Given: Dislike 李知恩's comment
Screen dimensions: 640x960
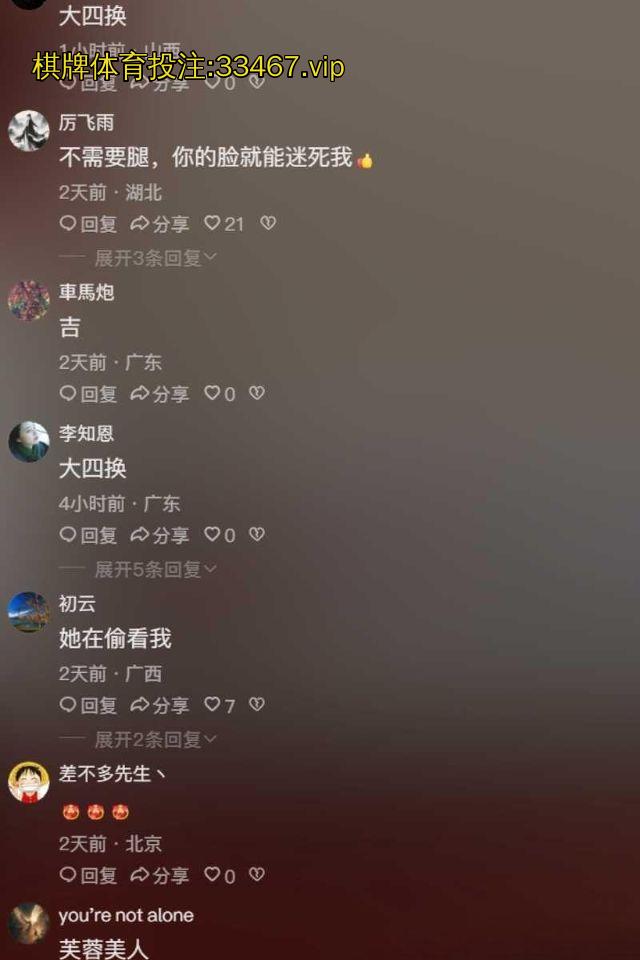Looking at the screenshot, I should coord(257,535).
